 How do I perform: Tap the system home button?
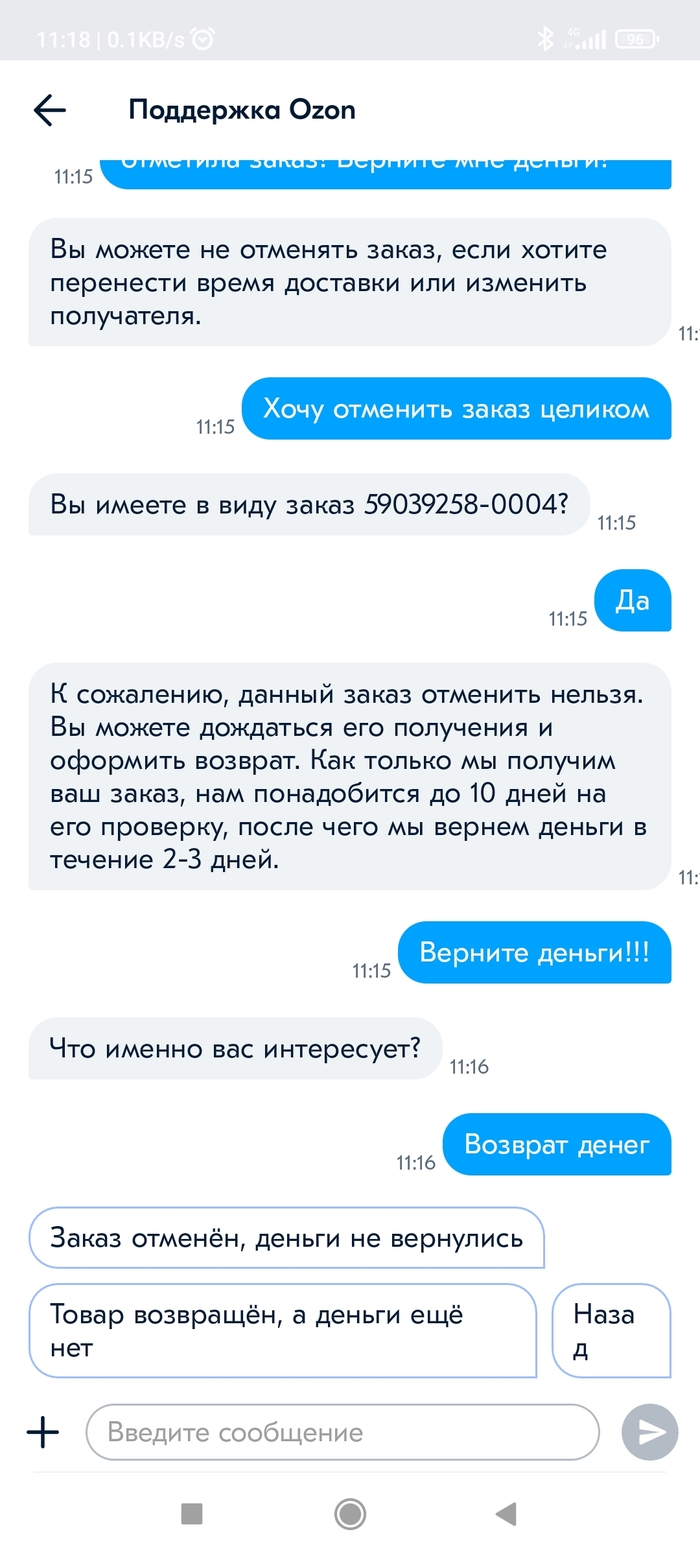[x=350, y=1514]
